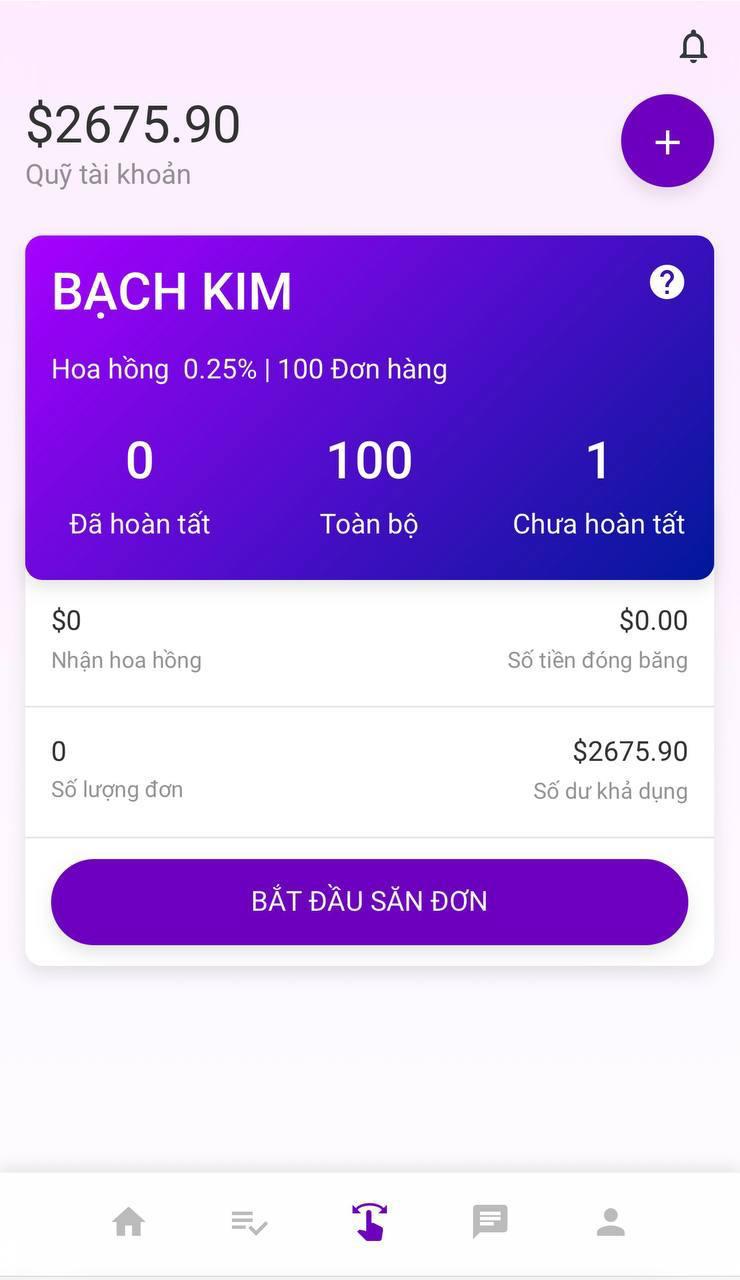
Task: Tap the purple plus deposit button
Action: point(667,141)
